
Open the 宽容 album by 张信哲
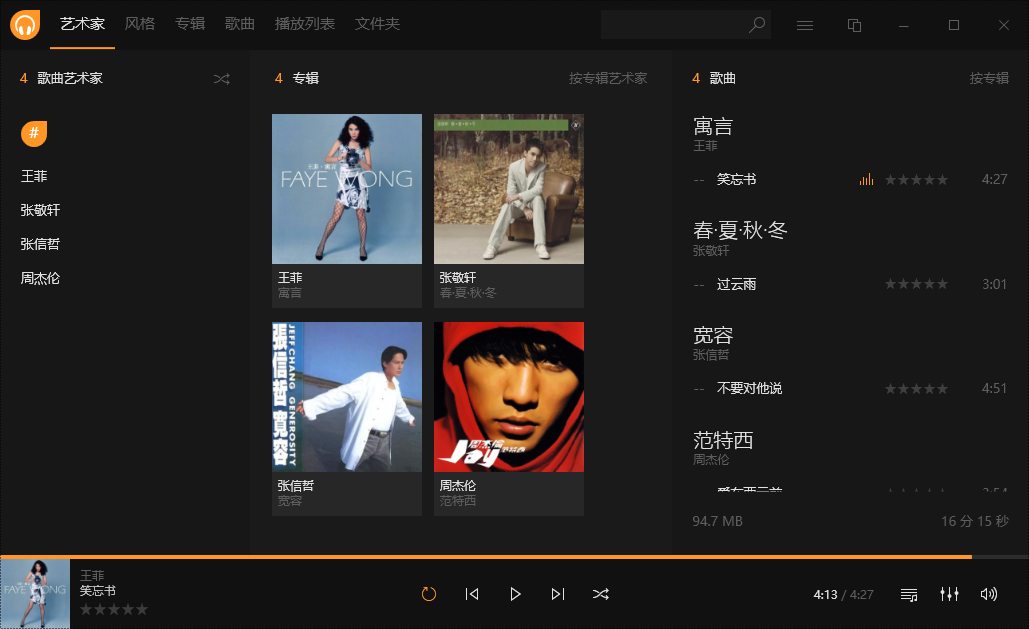coord(347,397)
